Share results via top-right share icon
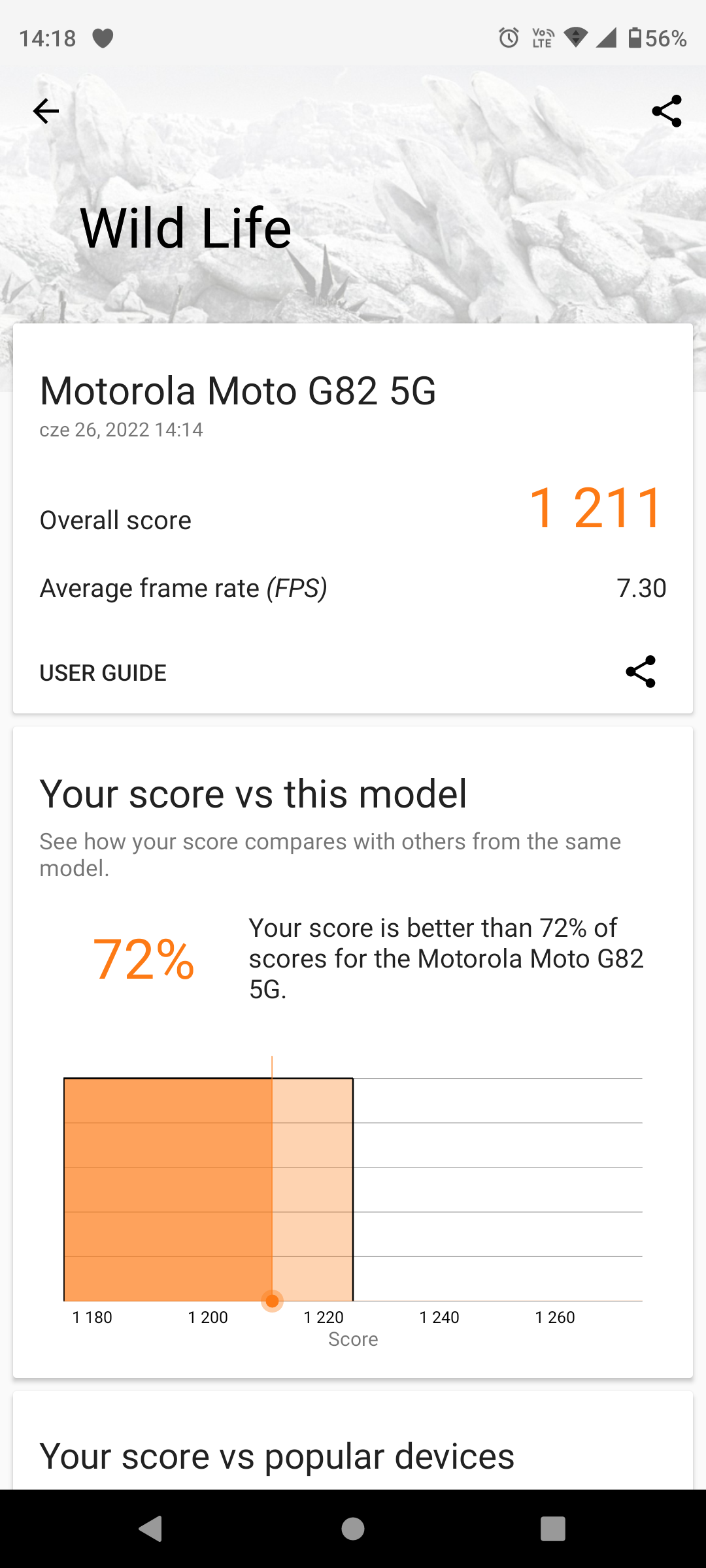The height and width of the screenshot is (1568, 706). [x=667, y=111]
